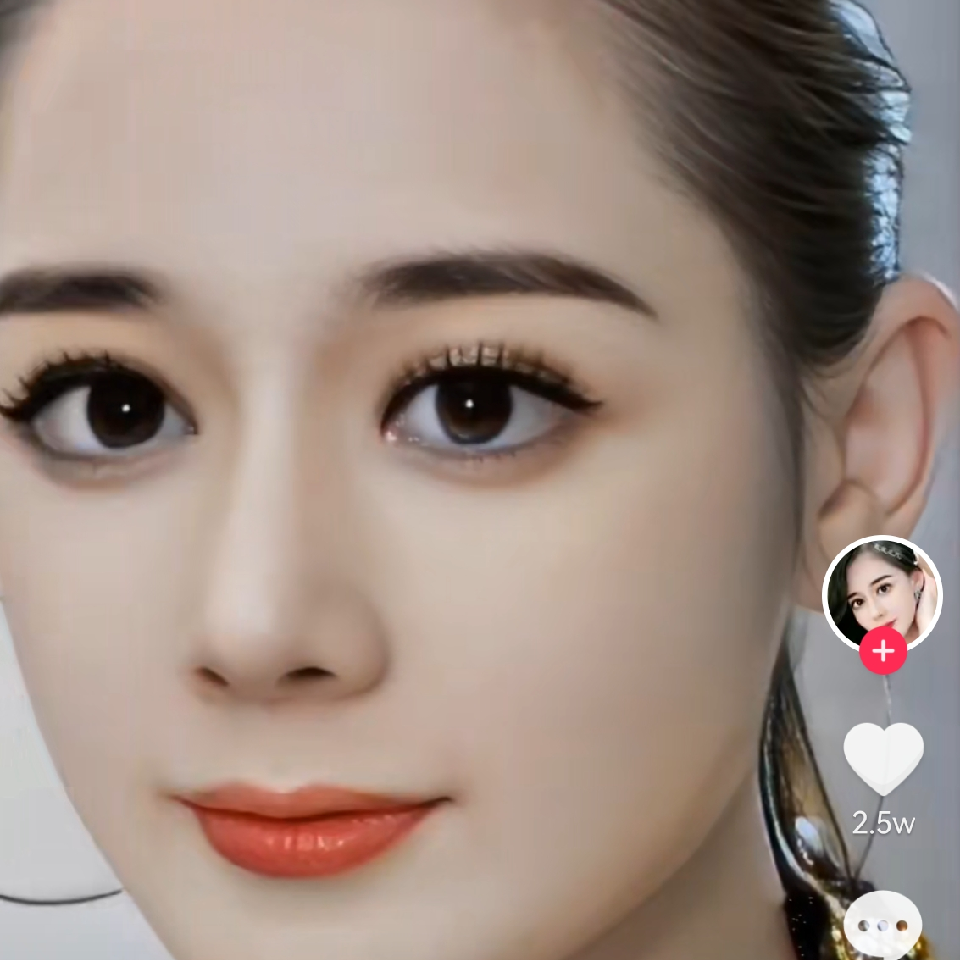Open the creator's profile avatar
960x960 pixels.
pos(882,591)
